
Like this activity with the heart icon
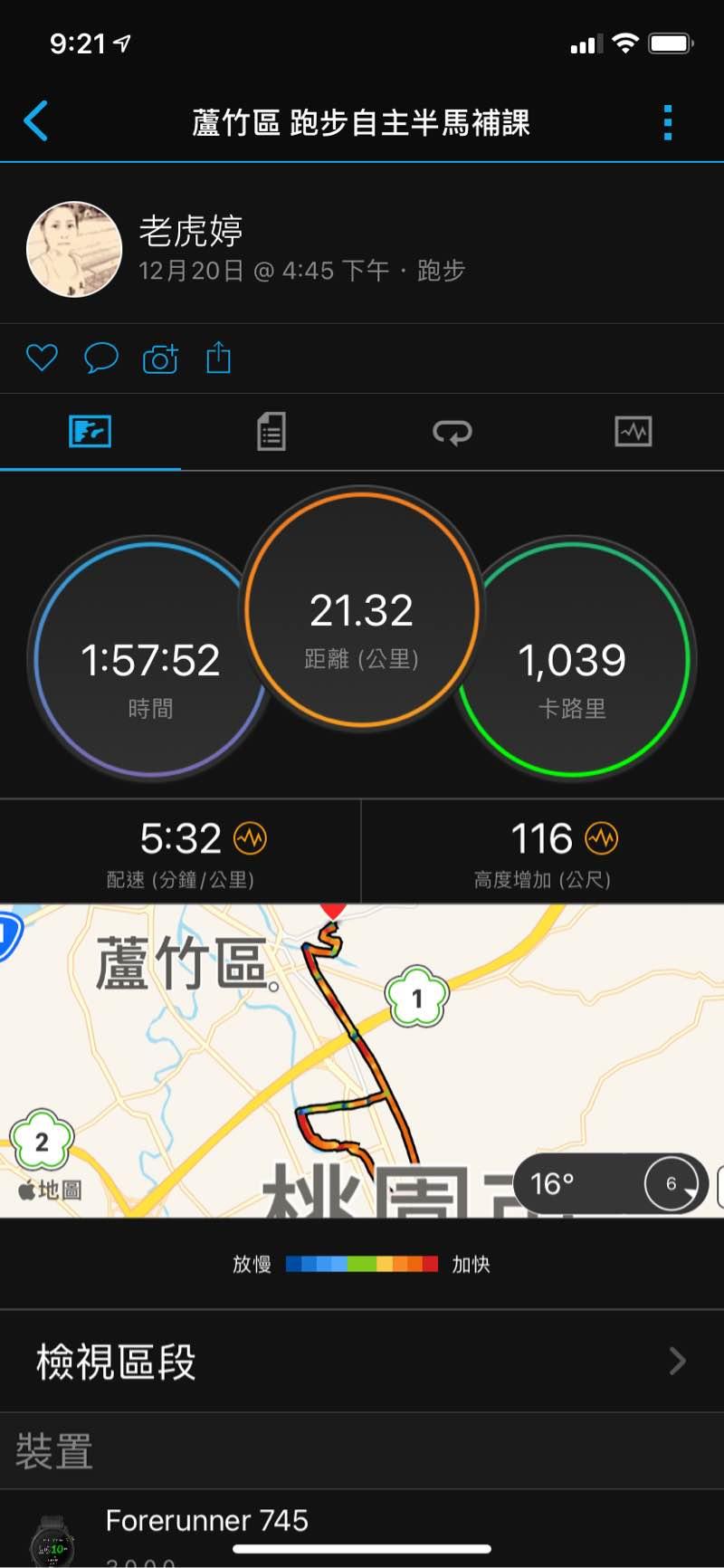pos(42,359)
